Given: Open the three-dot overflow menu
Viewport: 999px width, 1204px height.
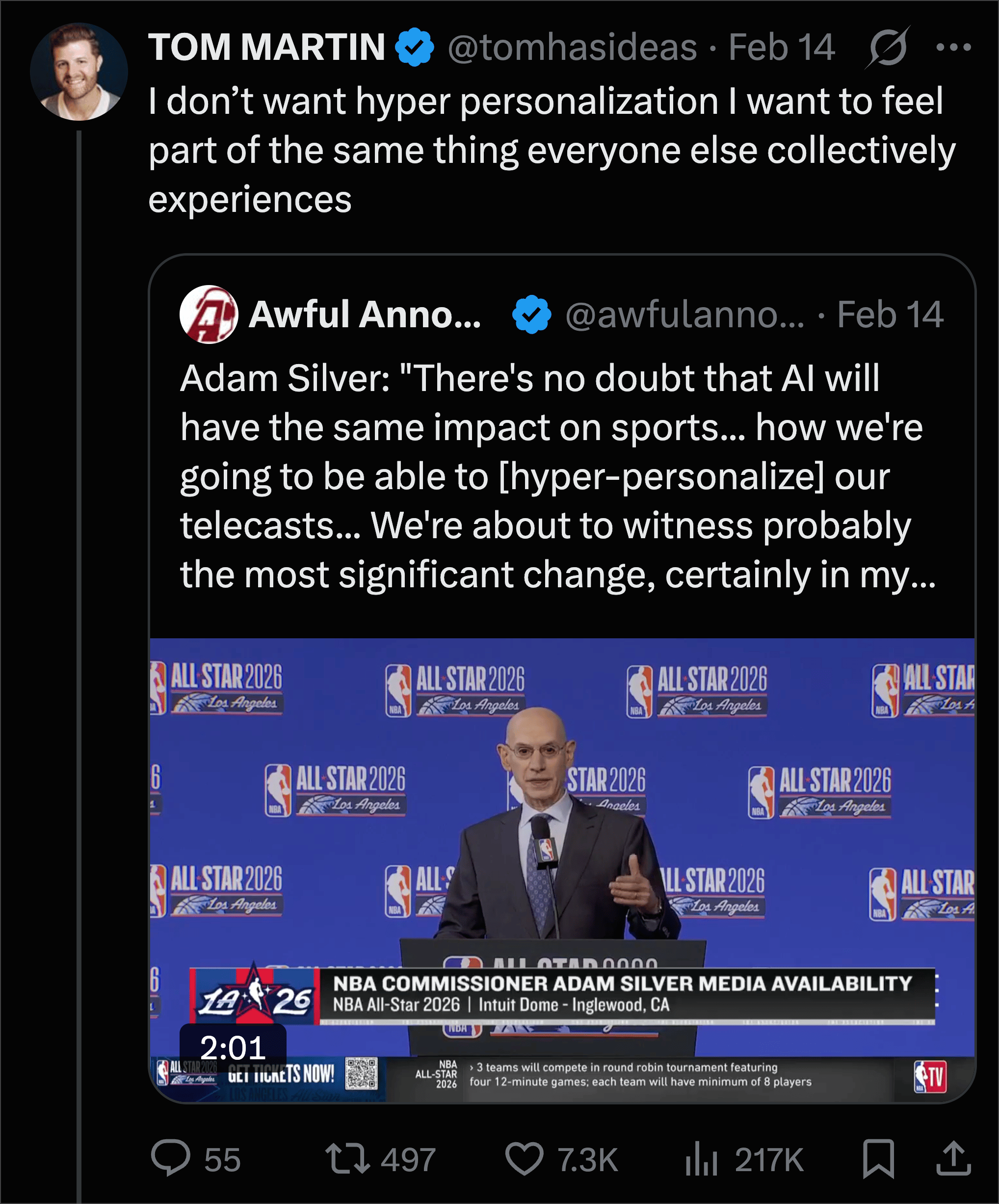Looking at the screenshot, I should 953,47.
